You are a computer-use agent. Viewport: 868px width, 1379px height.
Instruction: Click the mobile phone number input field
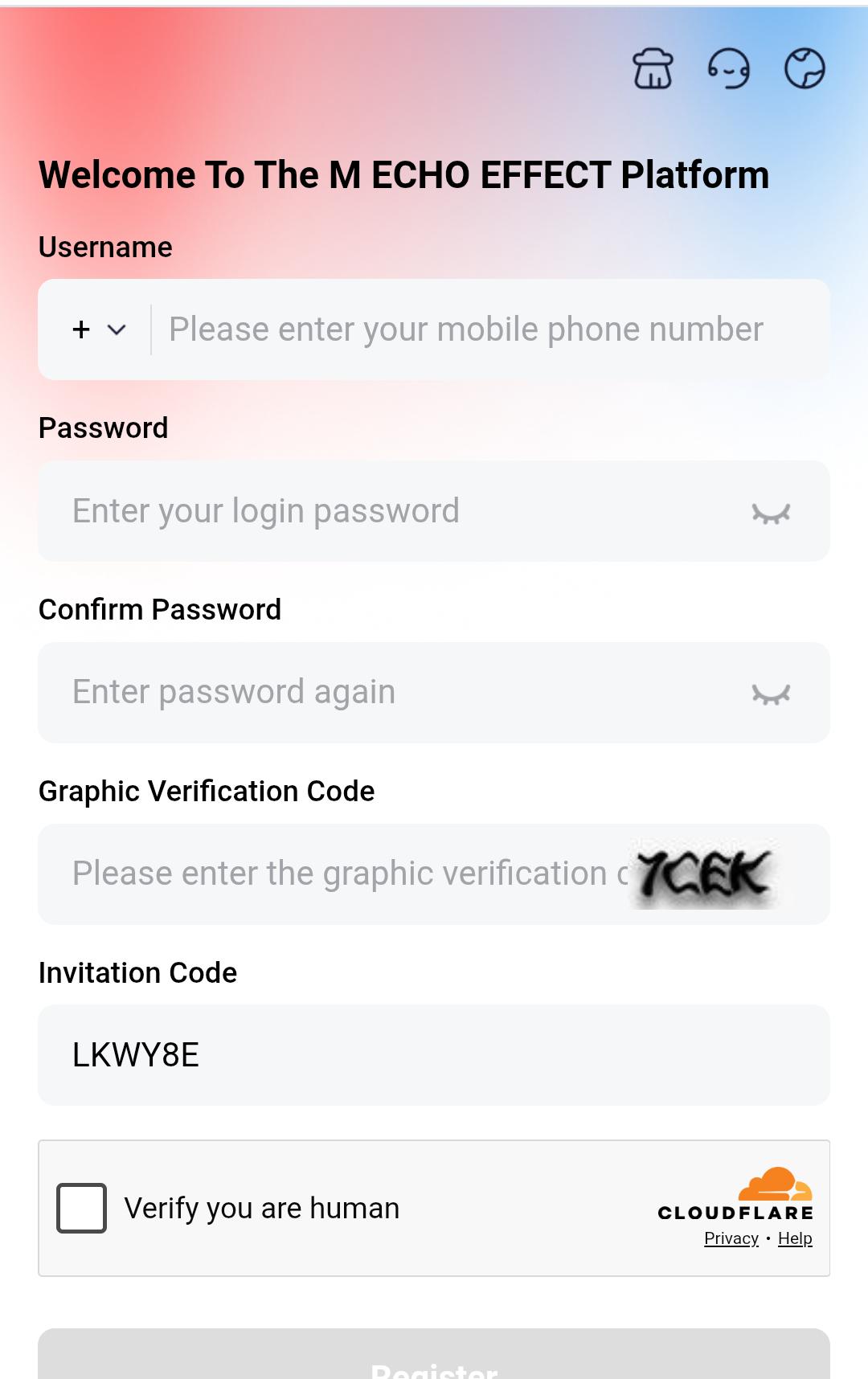point(466,329)
